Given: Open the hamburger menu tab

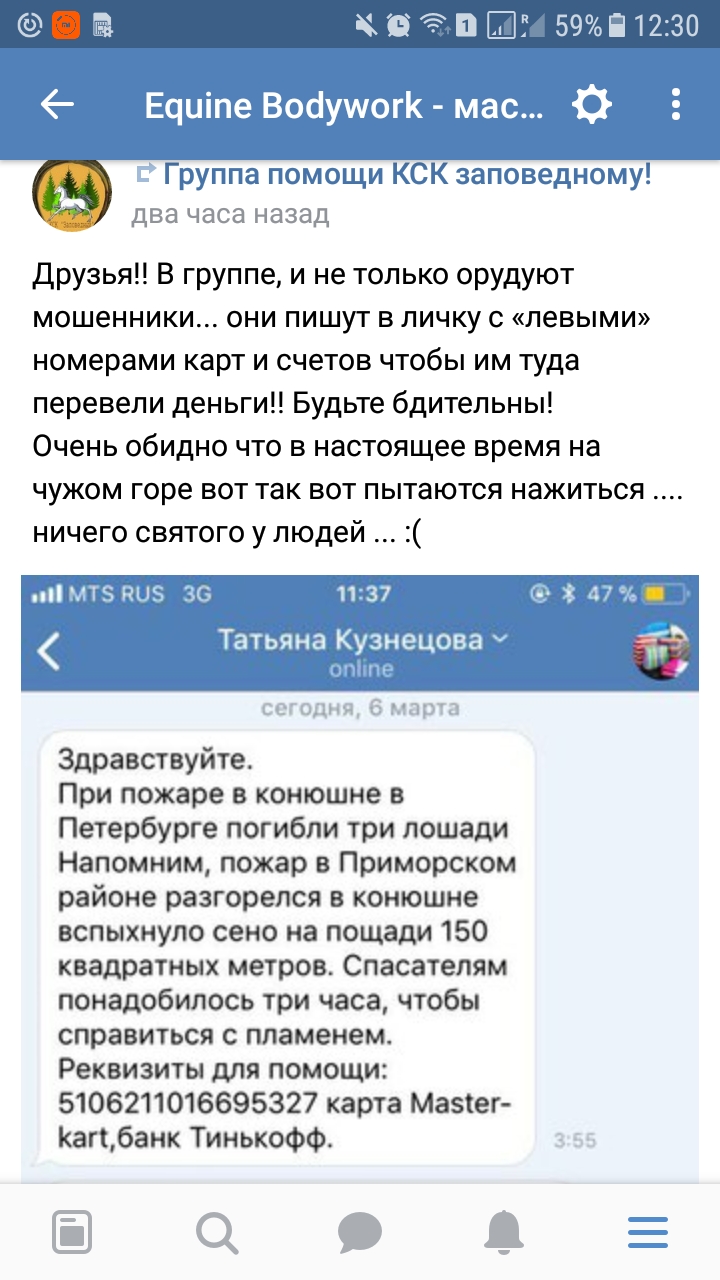Looking at the screenshot, I should [648, 1231].
